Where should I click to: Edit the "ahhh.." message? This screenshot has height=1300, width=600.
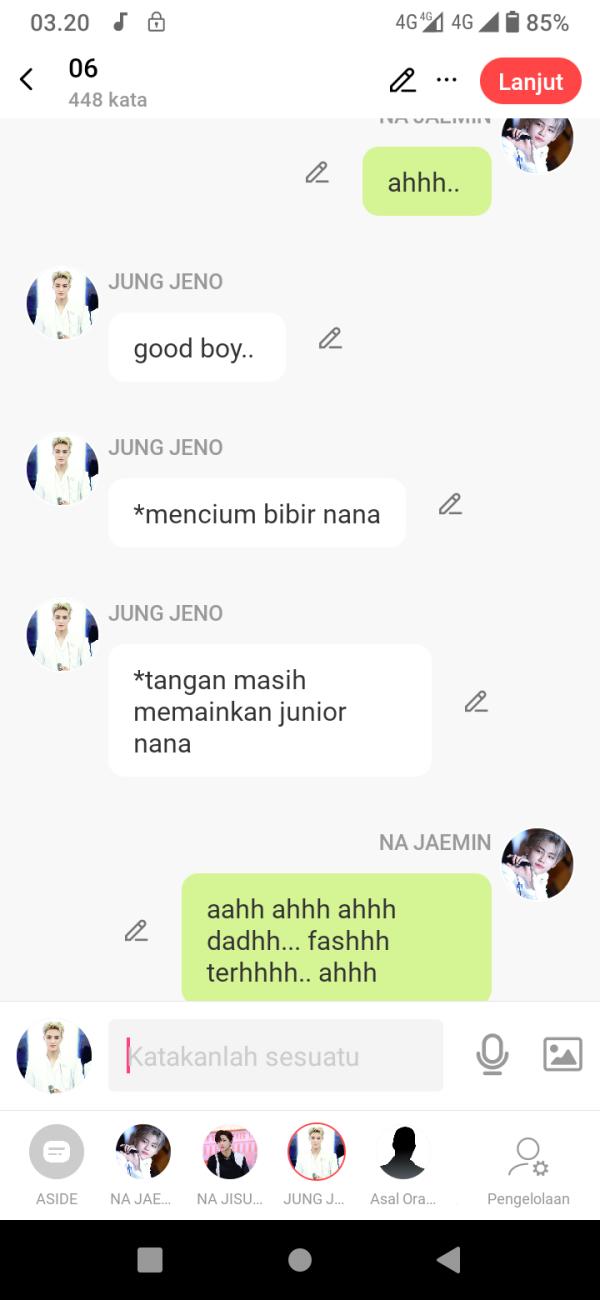click(317, 172)
